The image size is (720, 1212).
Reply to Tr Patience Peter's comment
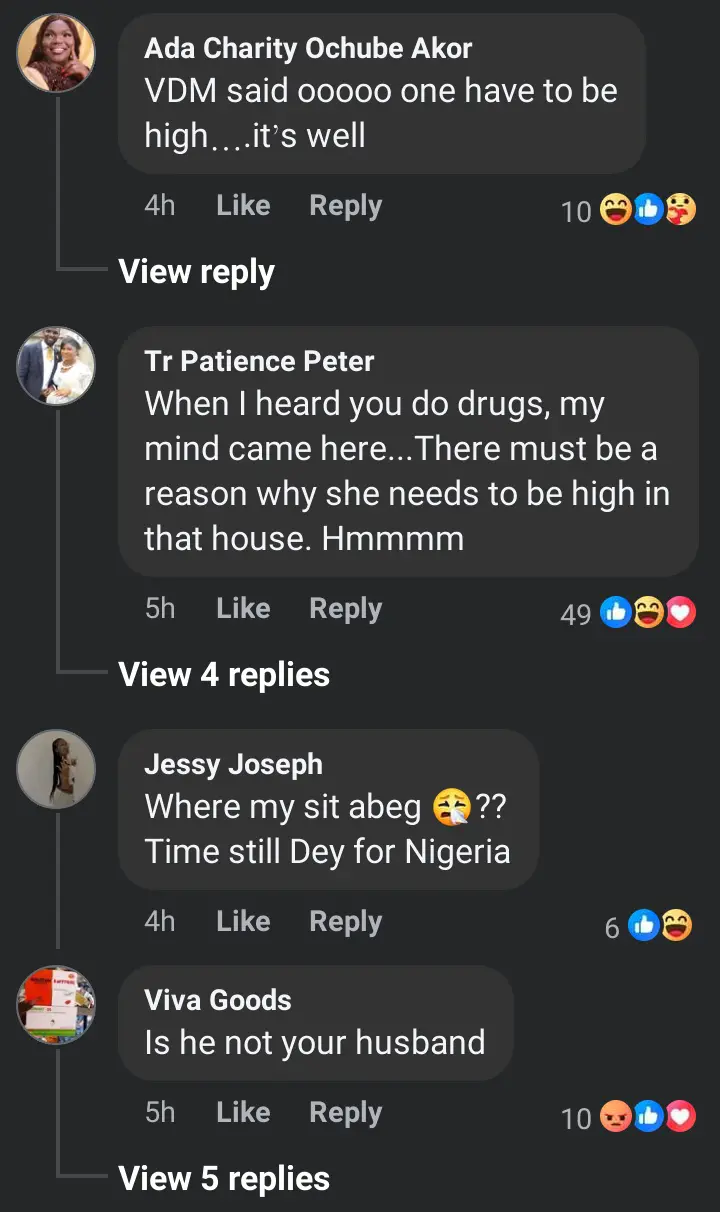pyautogui.click(x=345, y=609)
